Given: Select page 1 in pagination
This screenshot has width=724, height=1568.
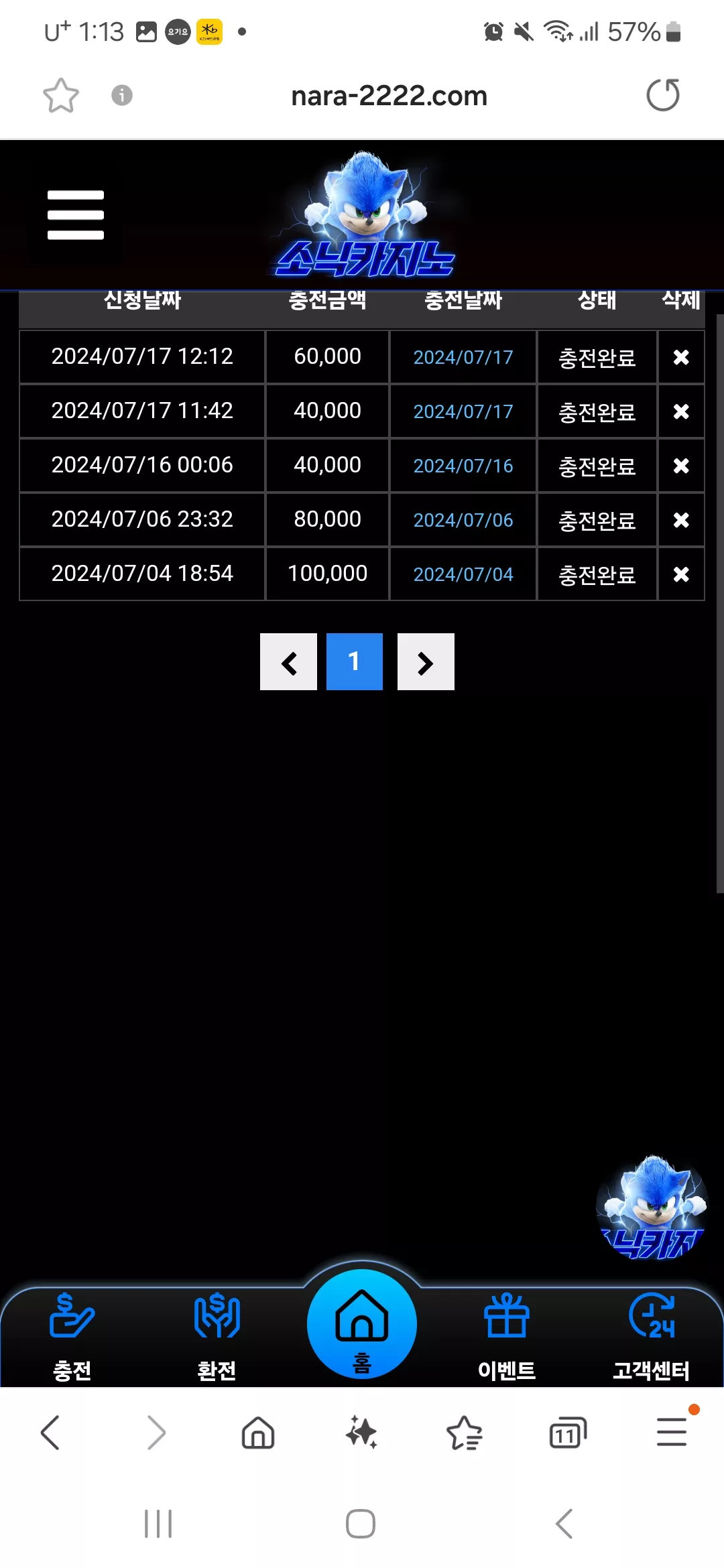Looking at the screenshot, I should [x=355, y=661].
